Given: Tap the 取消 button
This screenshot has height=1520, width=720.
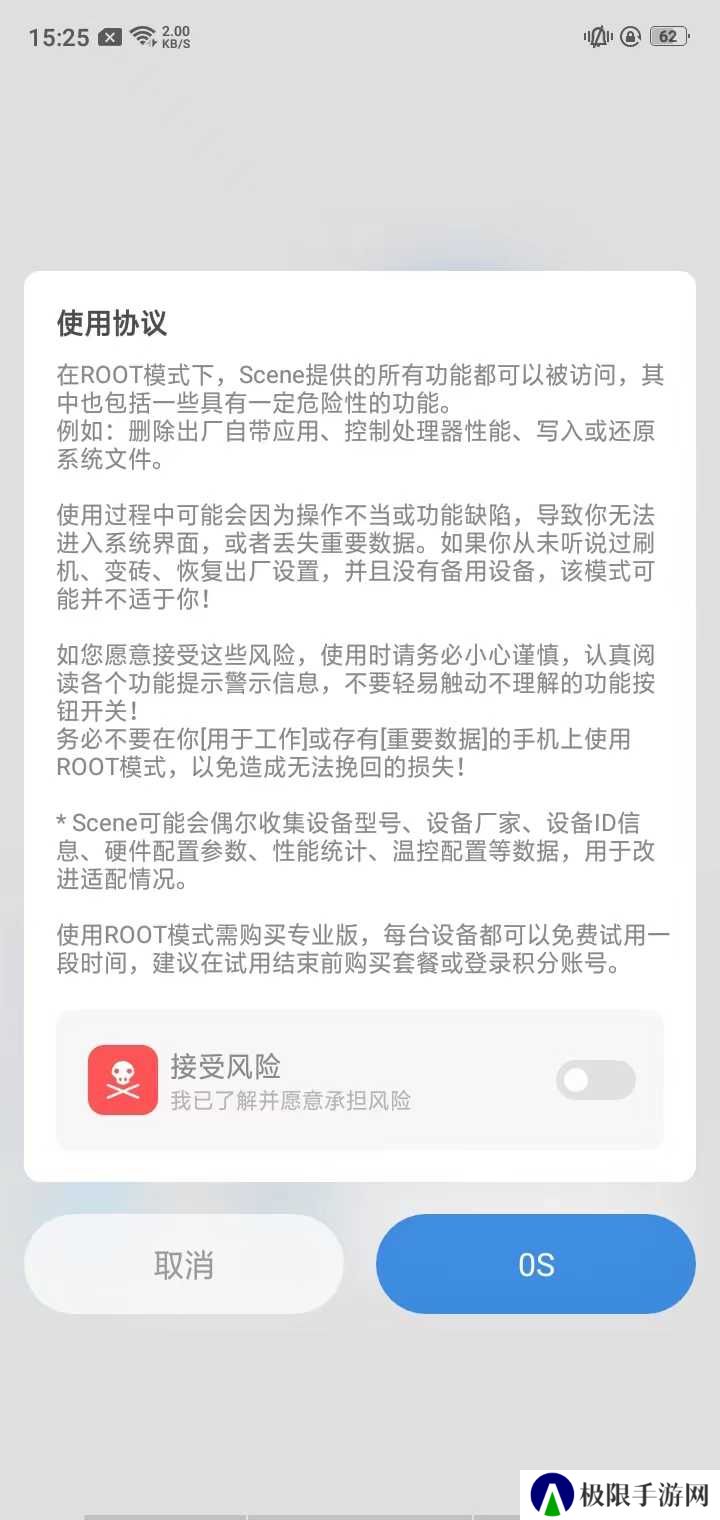Looking at the screenshot, I should coord(184,1264).
